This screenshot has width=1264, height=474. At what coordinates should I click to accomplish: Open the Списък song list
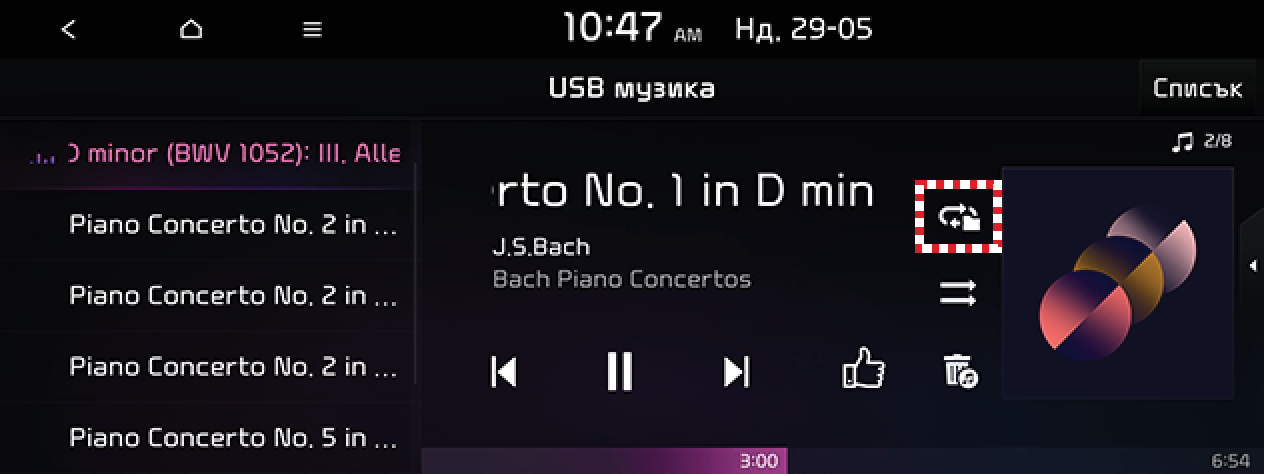coord(1197,88)
